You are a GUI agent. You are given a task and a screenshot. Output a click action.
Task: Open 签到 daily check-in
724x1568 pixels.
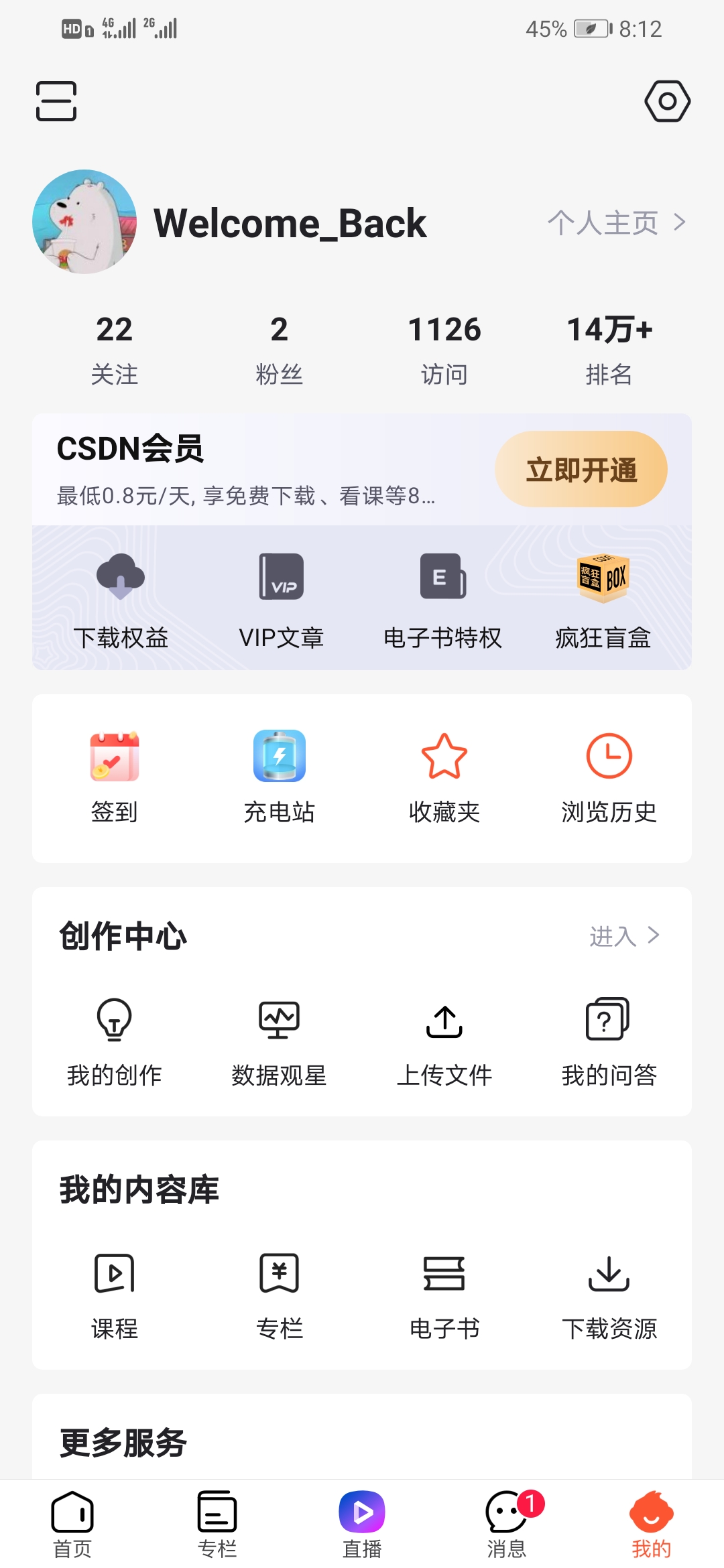tap(115, 777)
